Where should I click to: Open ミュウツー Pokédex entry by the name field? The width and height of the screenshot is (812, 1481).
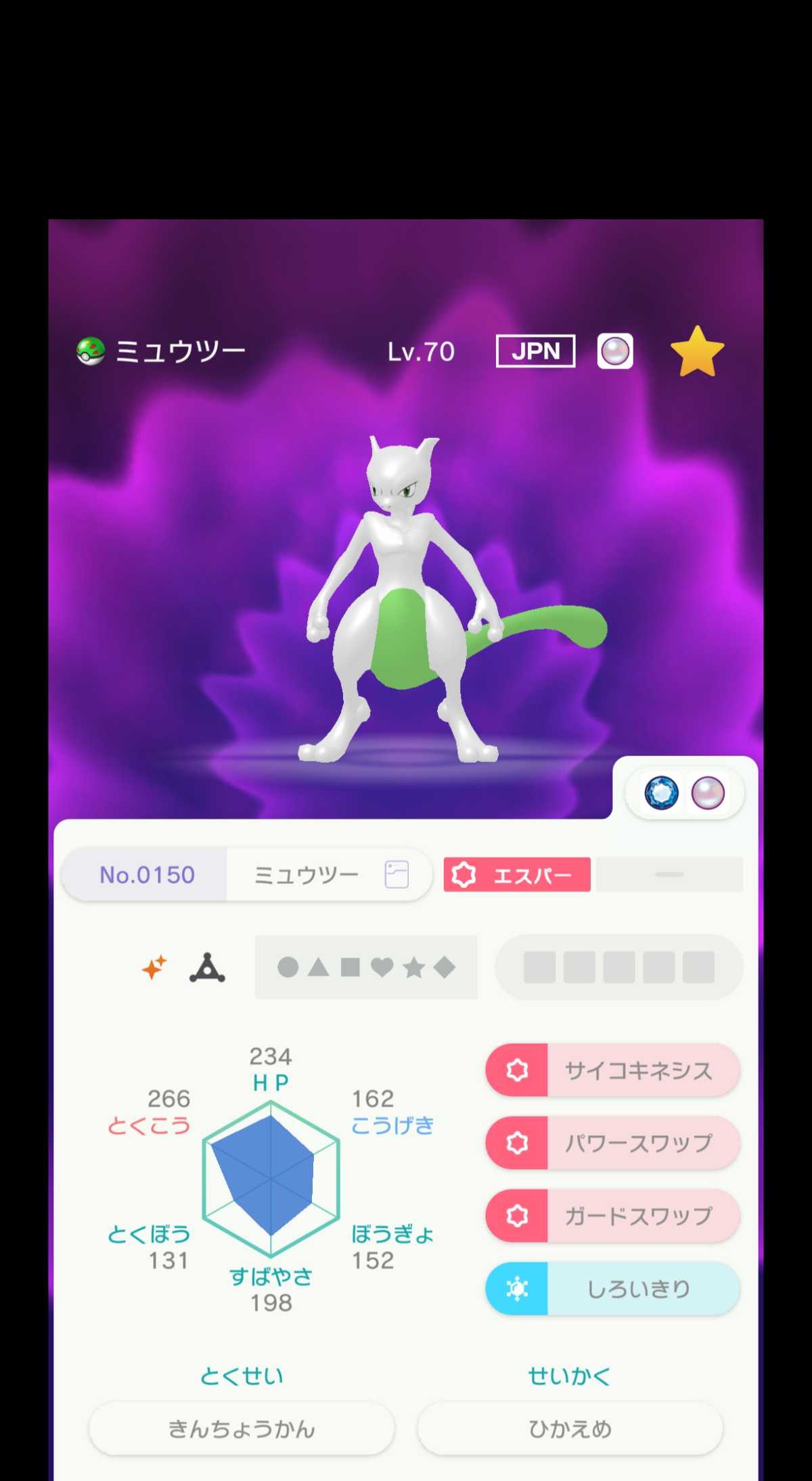[328, 875]
